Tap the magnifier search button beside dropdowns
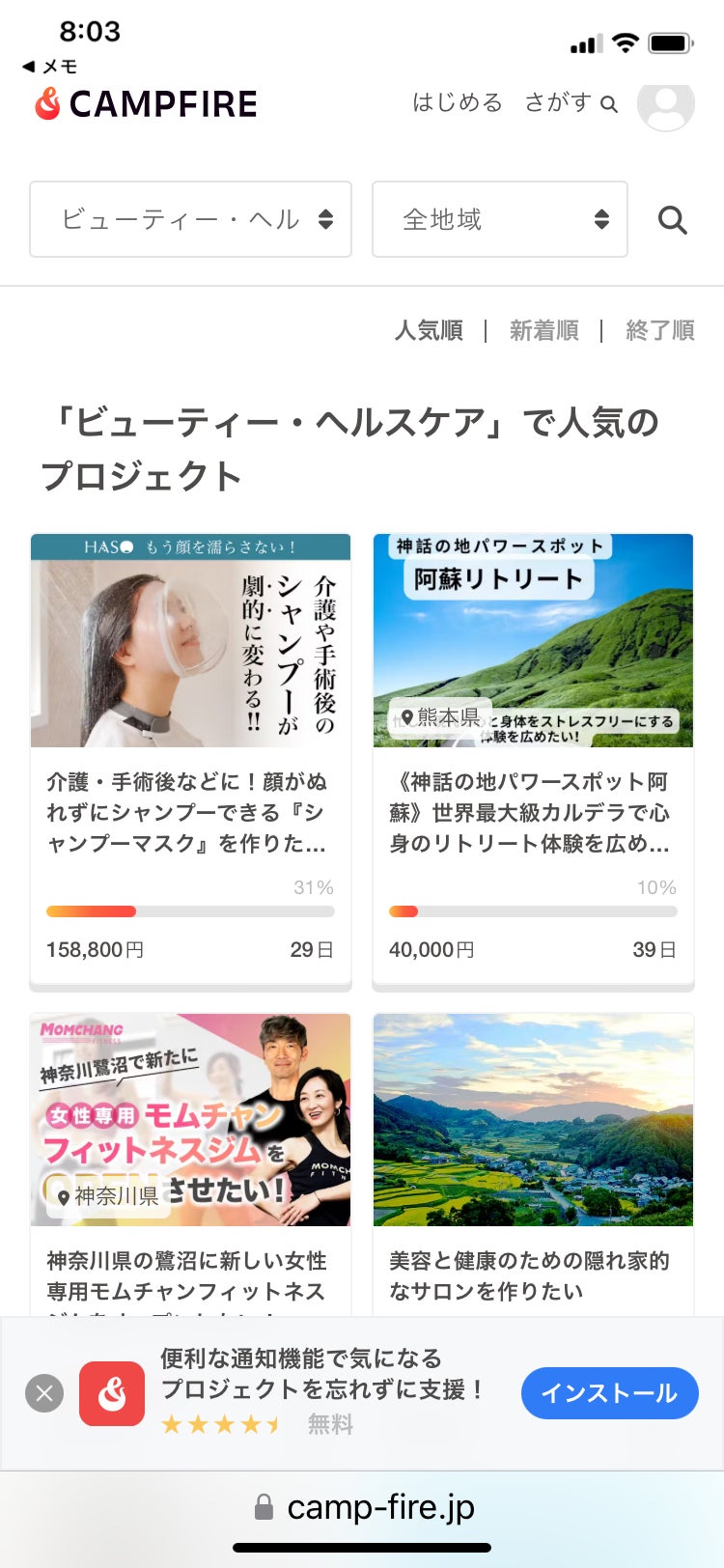 pyautogui.click(x=672, y=220)
